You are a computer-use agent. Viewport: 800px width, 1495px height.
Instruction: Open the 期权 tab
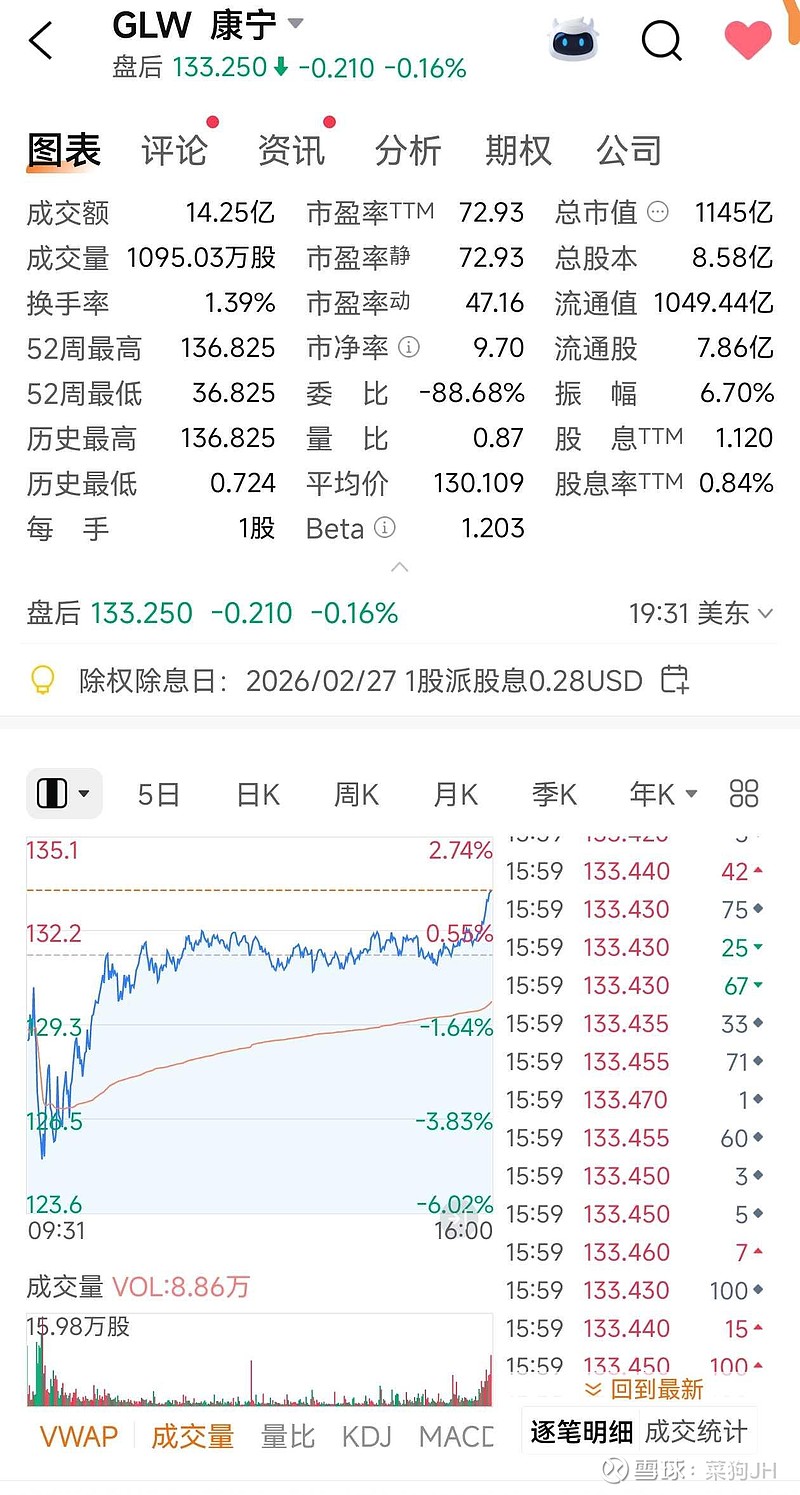pos(518,151)
